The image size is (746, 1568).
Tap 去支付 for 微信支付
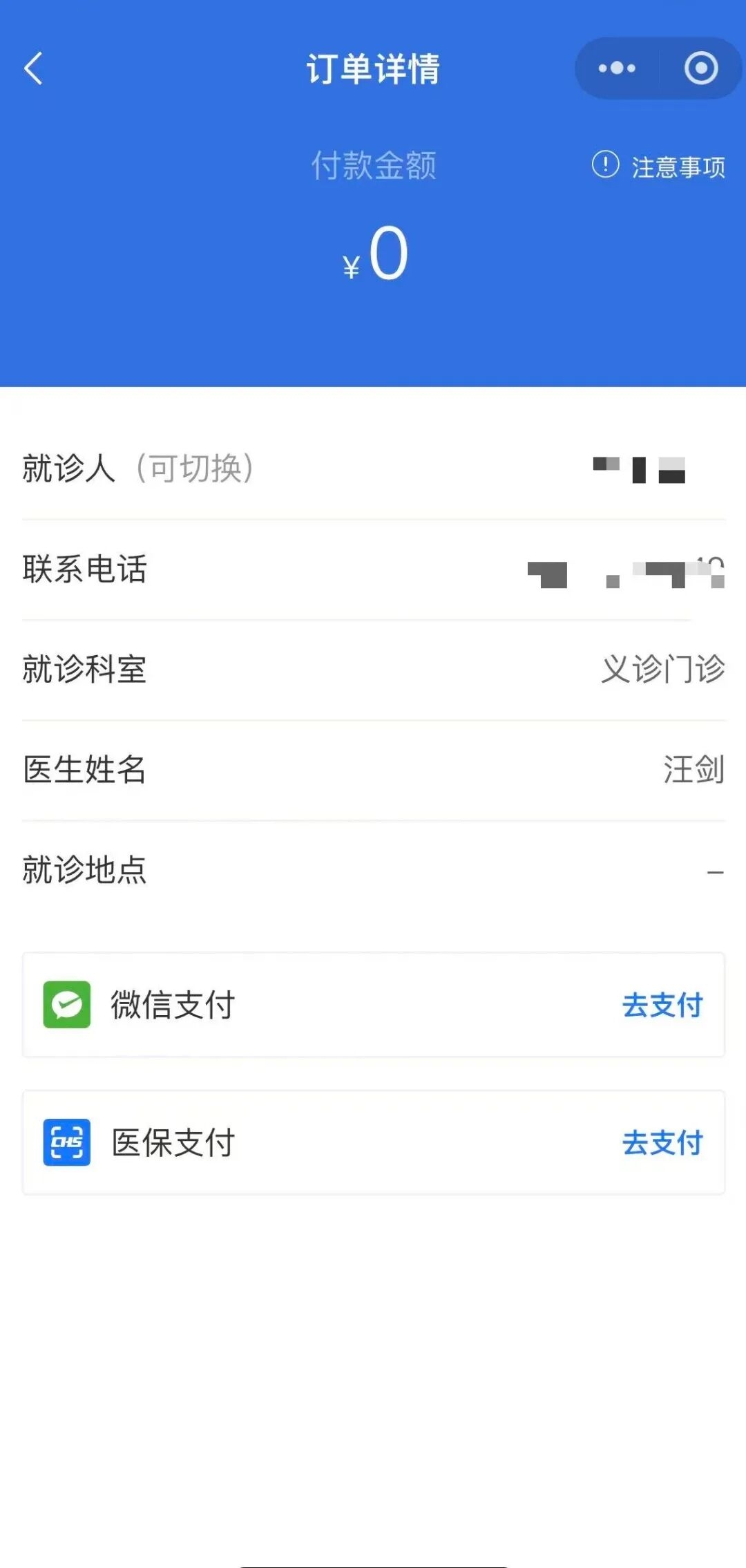tap(662, 1005)
